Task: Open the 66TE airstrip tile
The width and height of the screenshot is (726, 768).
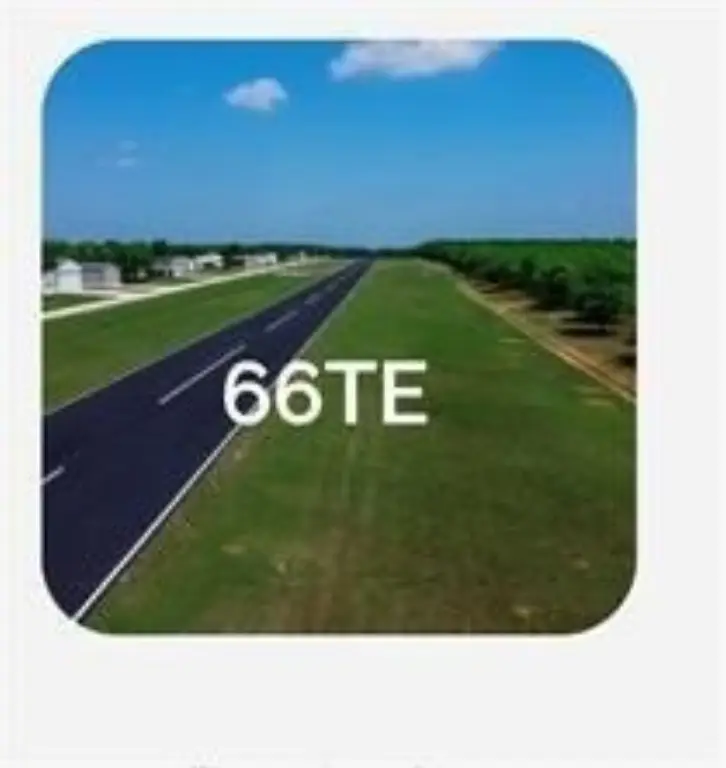Action: tap(338, 337)
